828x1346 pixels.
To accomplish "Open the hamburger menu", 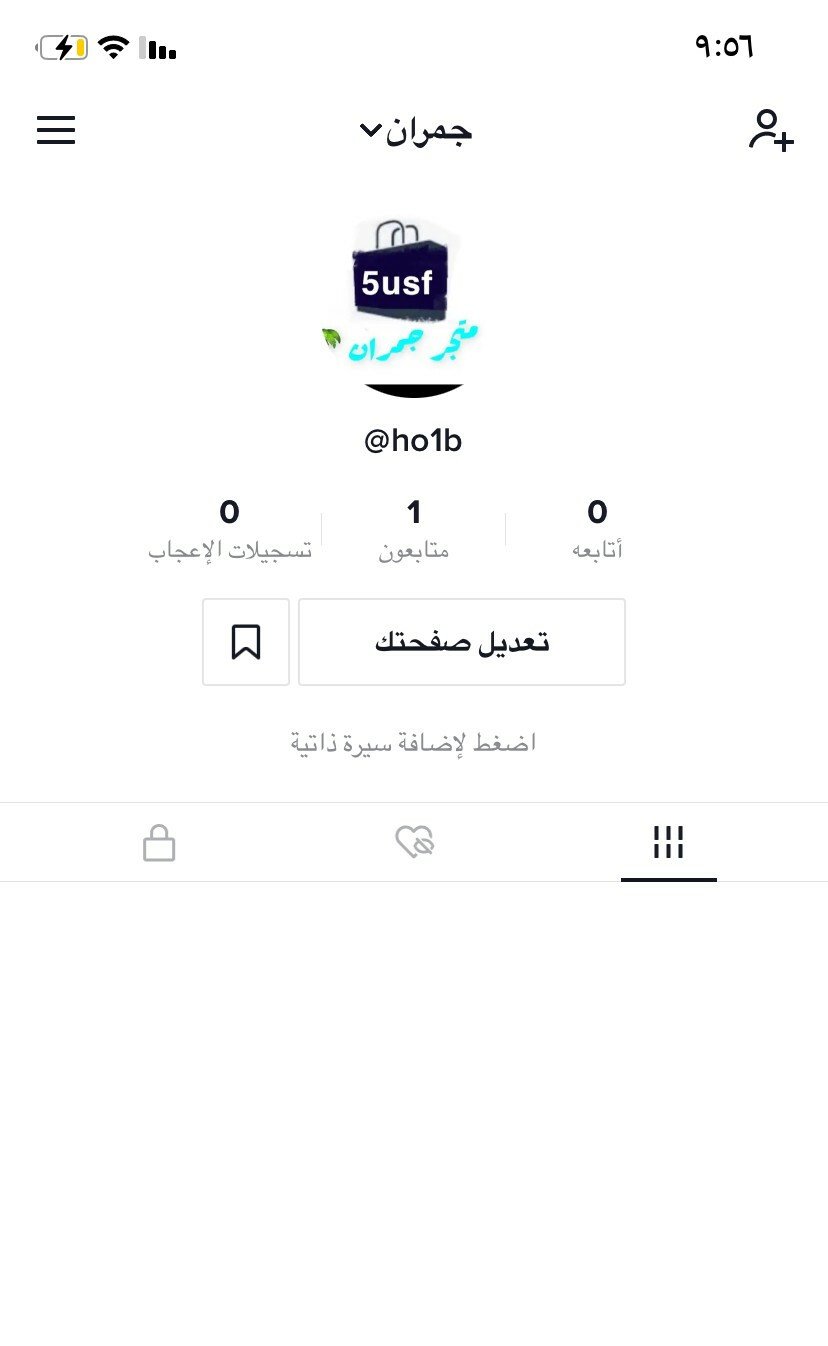I will [x=56, y=130].
